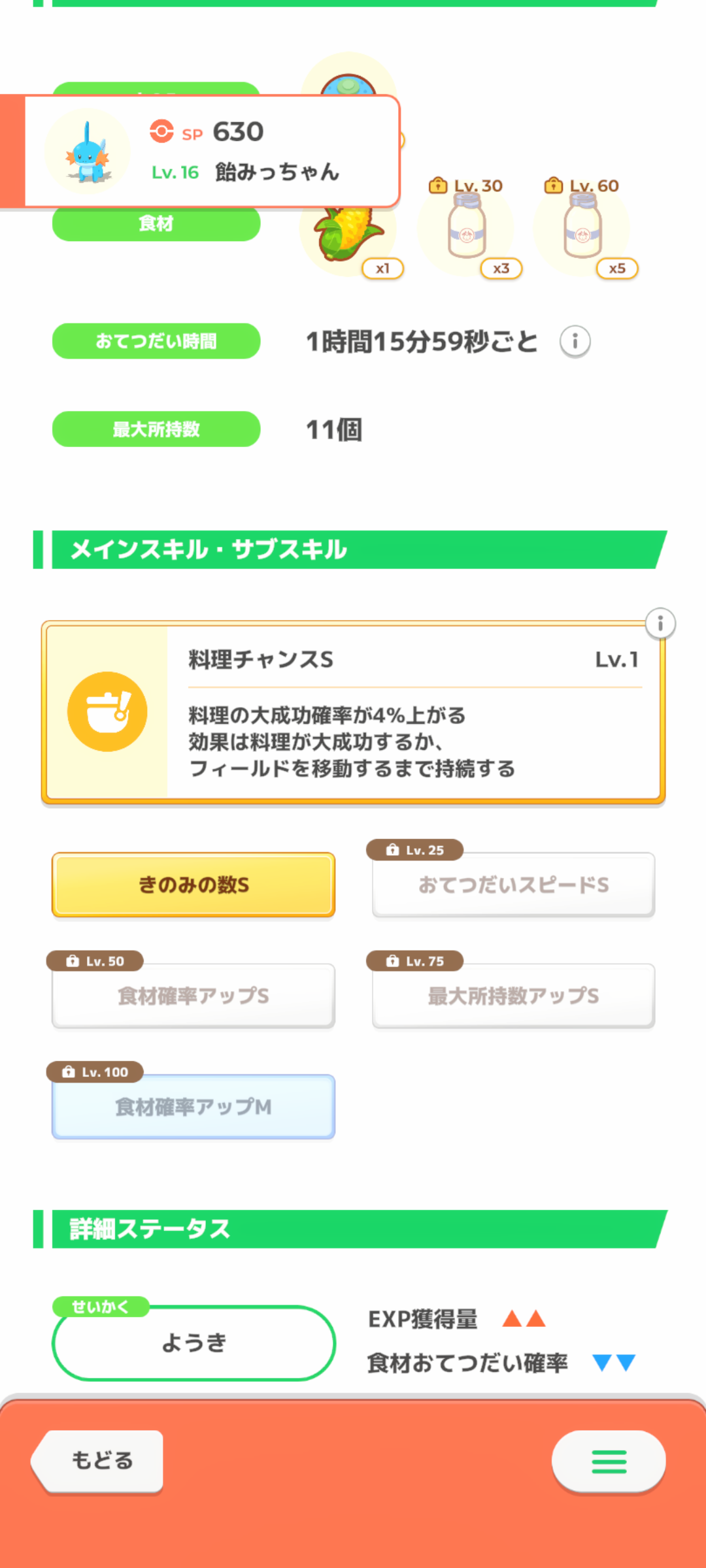This screenshot has height=1568, width=706.
Task: Select the きのみの数S sub skill
Action: pos(193,885)
